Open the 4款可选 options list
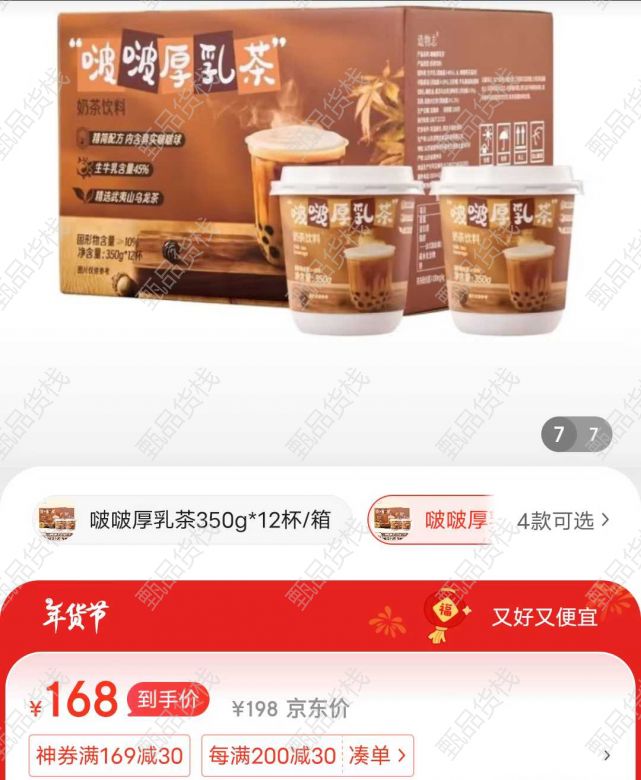The image size is (641, 780). (563, 520)
